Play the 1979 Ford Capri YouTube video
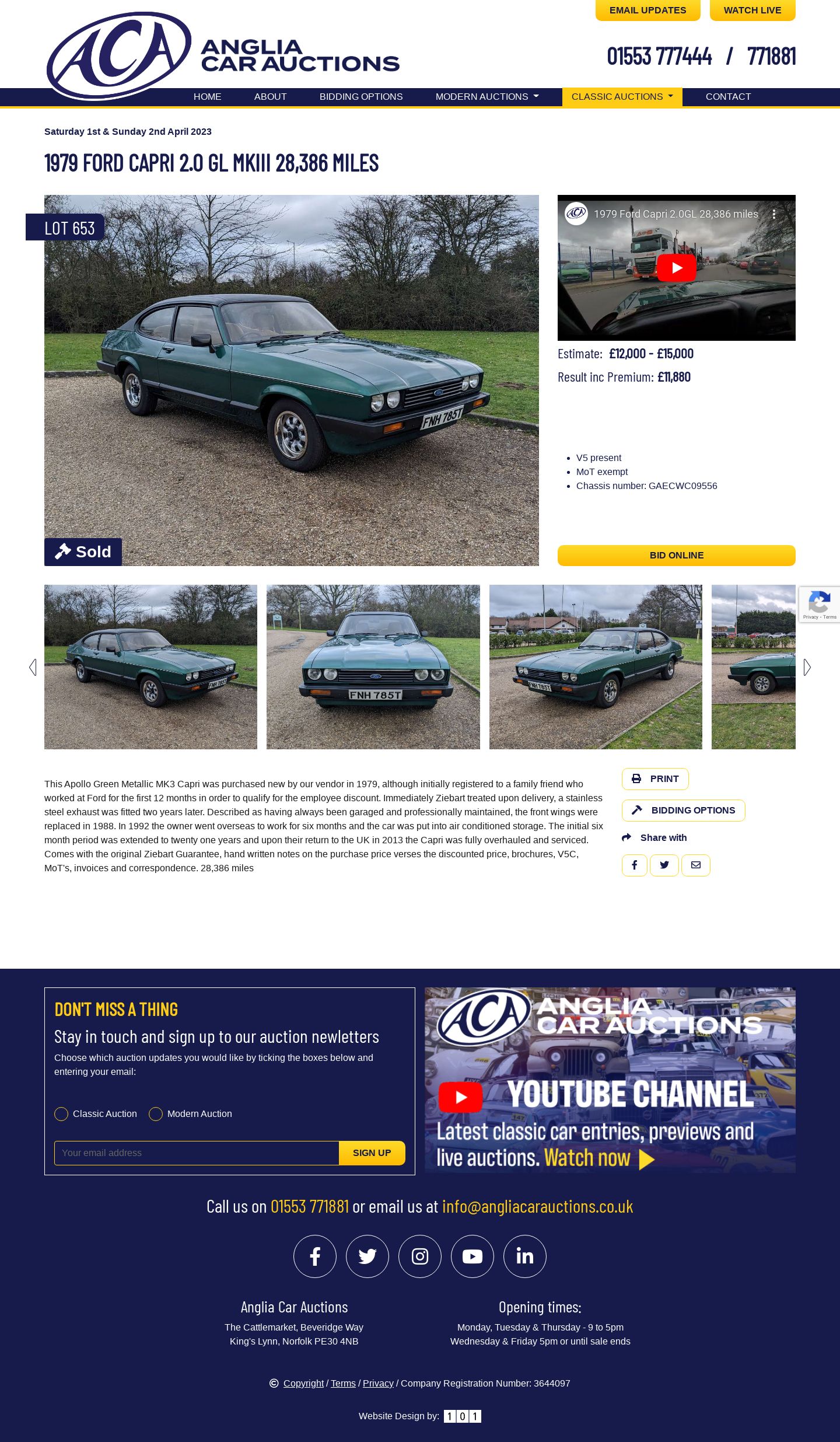Image resolution: width=840 pixels, height=1442 pixels. coord(677,268)
